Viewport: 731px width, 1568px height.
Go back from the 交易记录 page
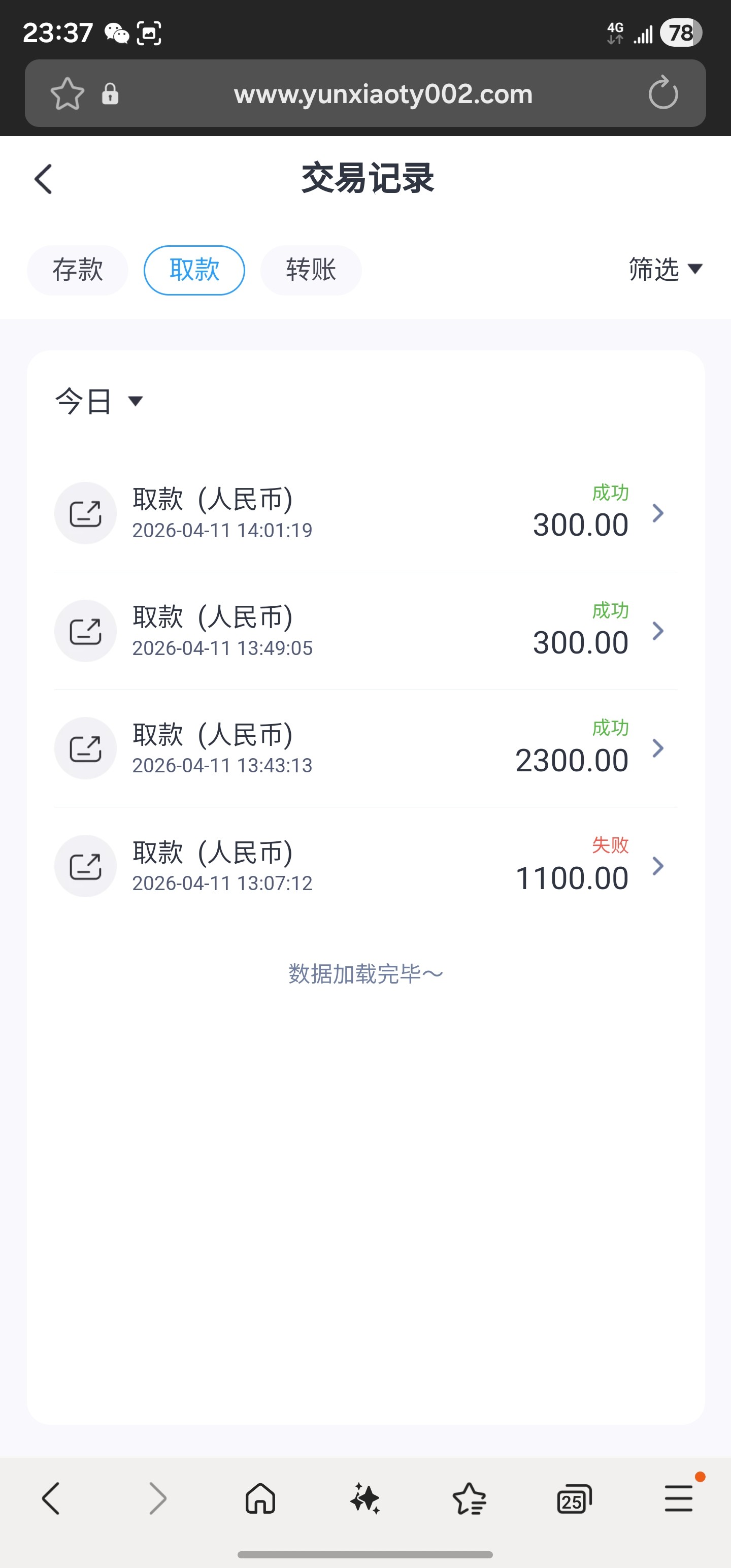coord(44,179)
